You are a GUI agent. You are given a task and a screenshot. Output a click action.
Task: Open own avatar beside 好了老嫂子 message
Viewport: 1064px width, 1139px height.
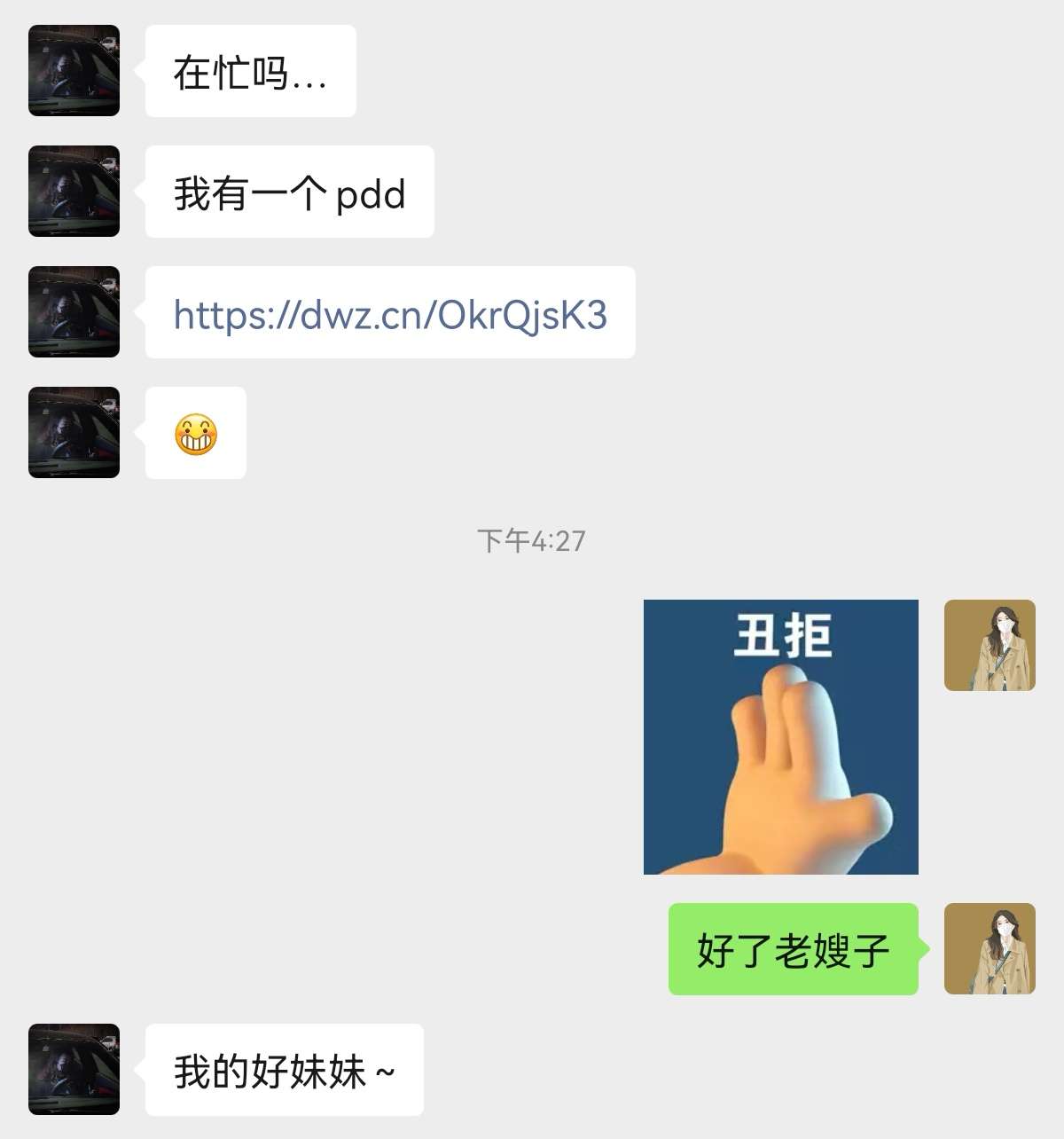(990, 948)
